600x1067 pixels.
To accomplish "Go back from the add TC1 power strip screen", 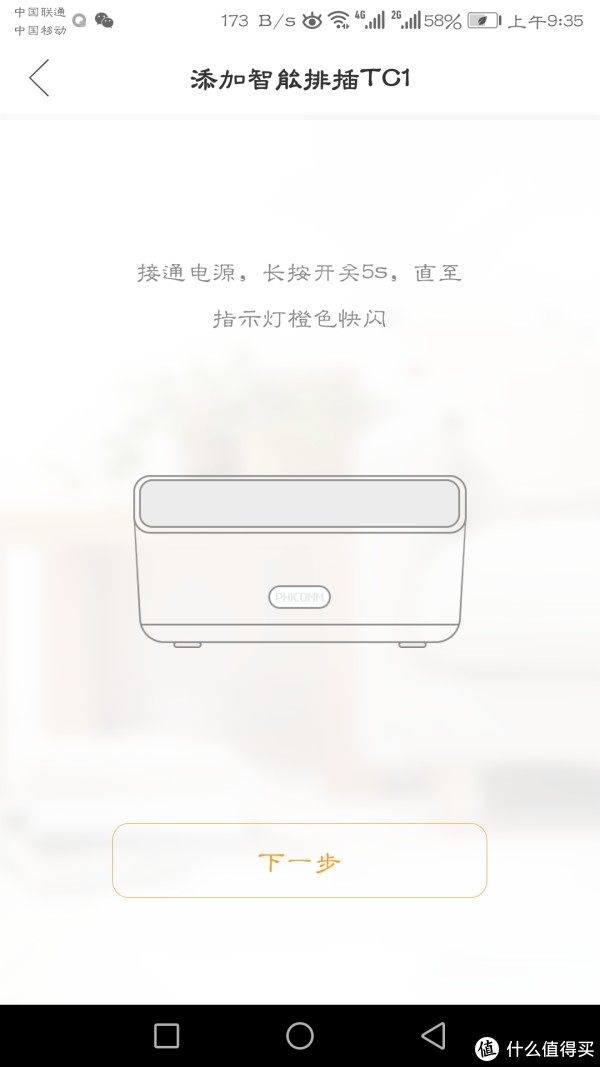I will [39, 78].
